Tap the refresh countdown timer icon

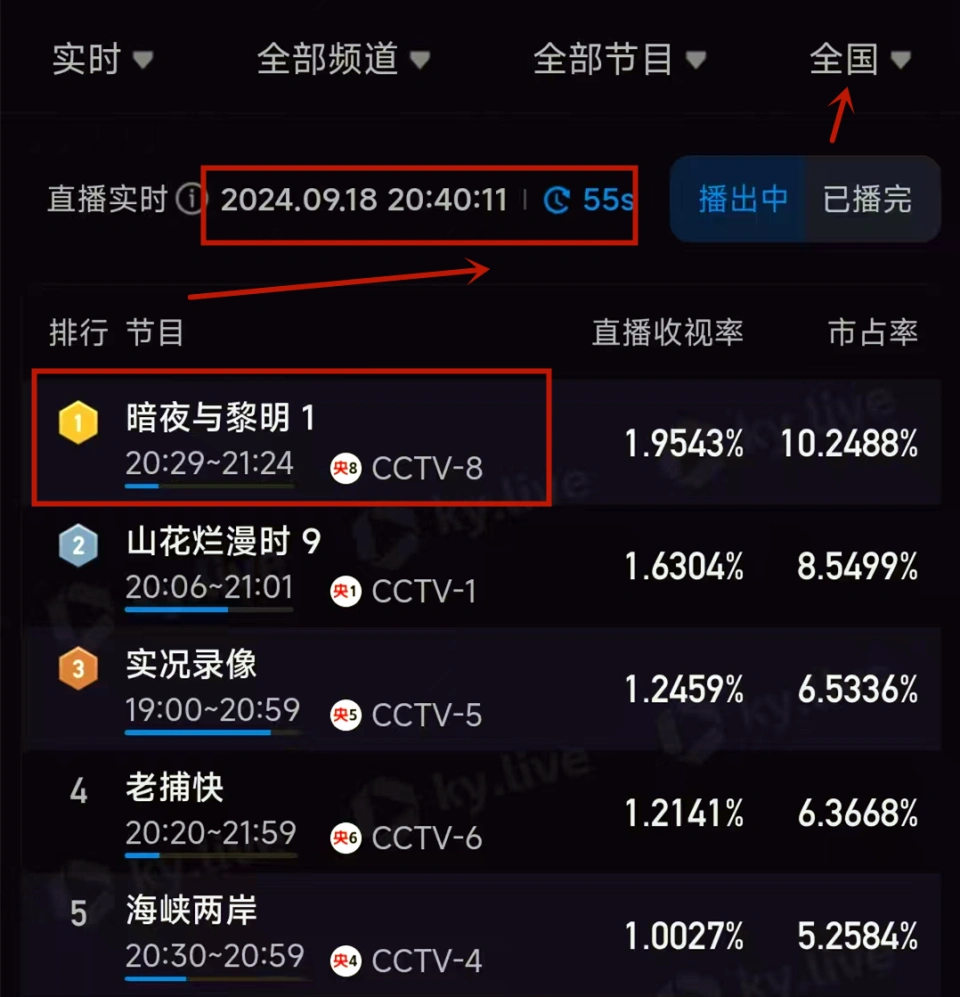point(556,200)
